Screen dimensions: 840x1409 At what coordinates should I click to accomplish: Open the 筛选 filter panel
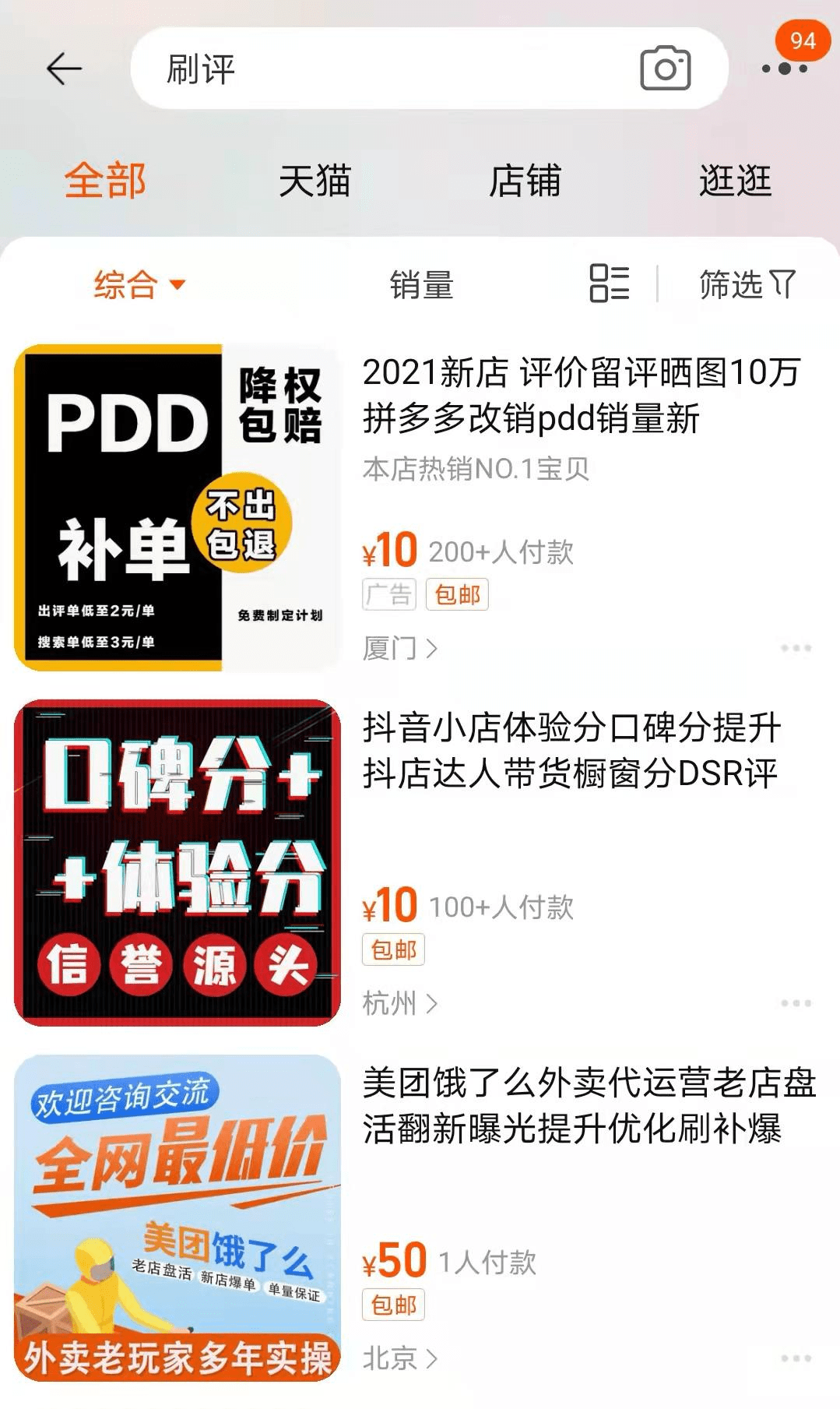(x=746, y=285)
